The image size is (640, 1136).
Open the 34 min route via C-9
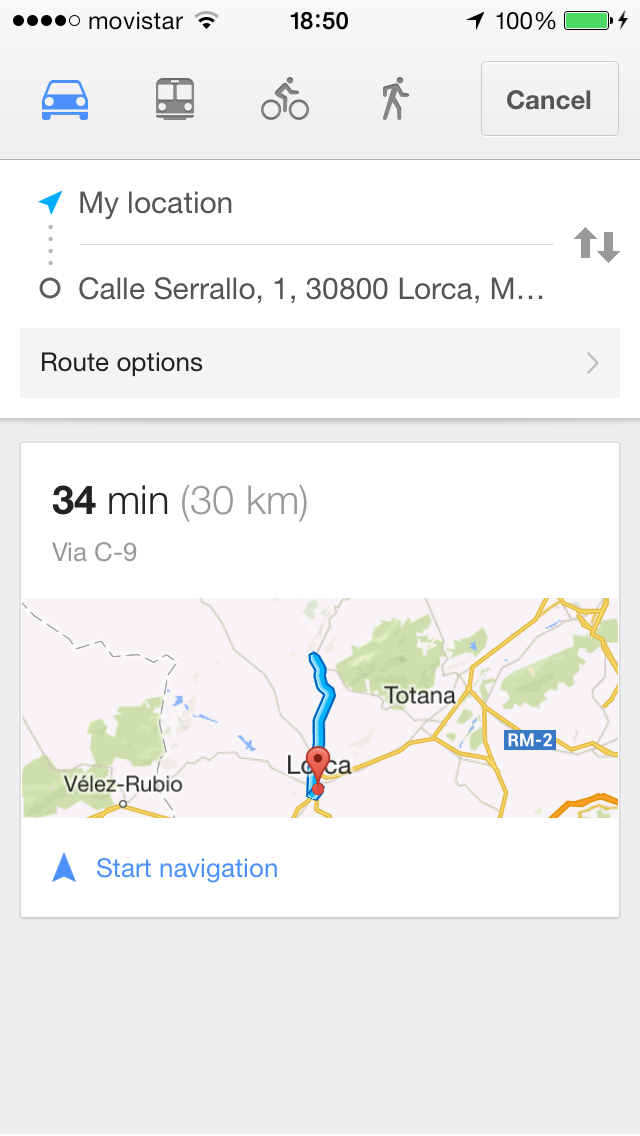[320, 522]
